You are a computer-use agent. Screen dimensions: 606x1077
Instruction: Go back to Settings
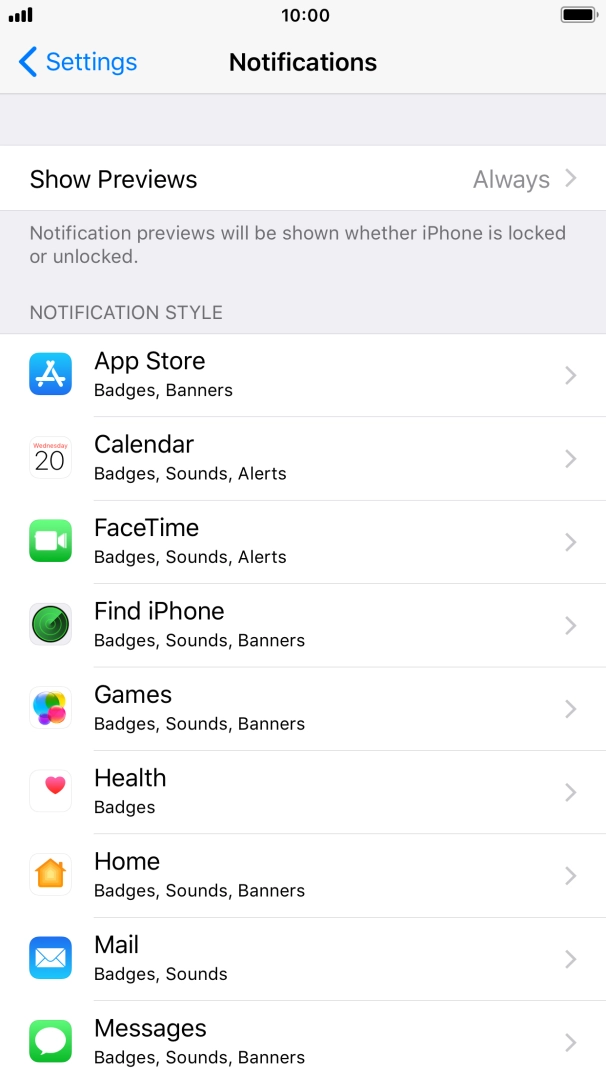coord(78,62)
